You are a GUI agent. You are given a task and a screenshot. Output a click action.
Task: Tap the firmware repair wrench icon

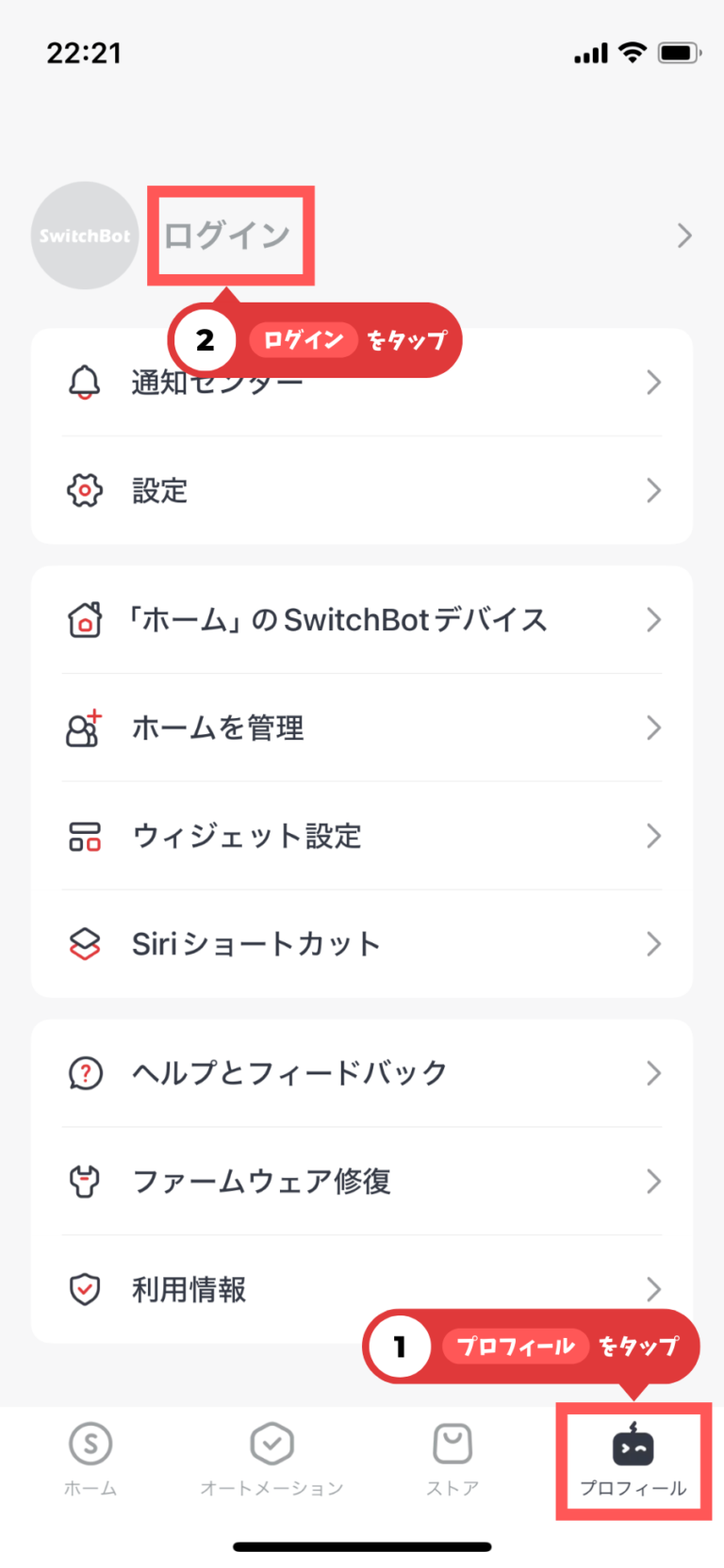85,1181
